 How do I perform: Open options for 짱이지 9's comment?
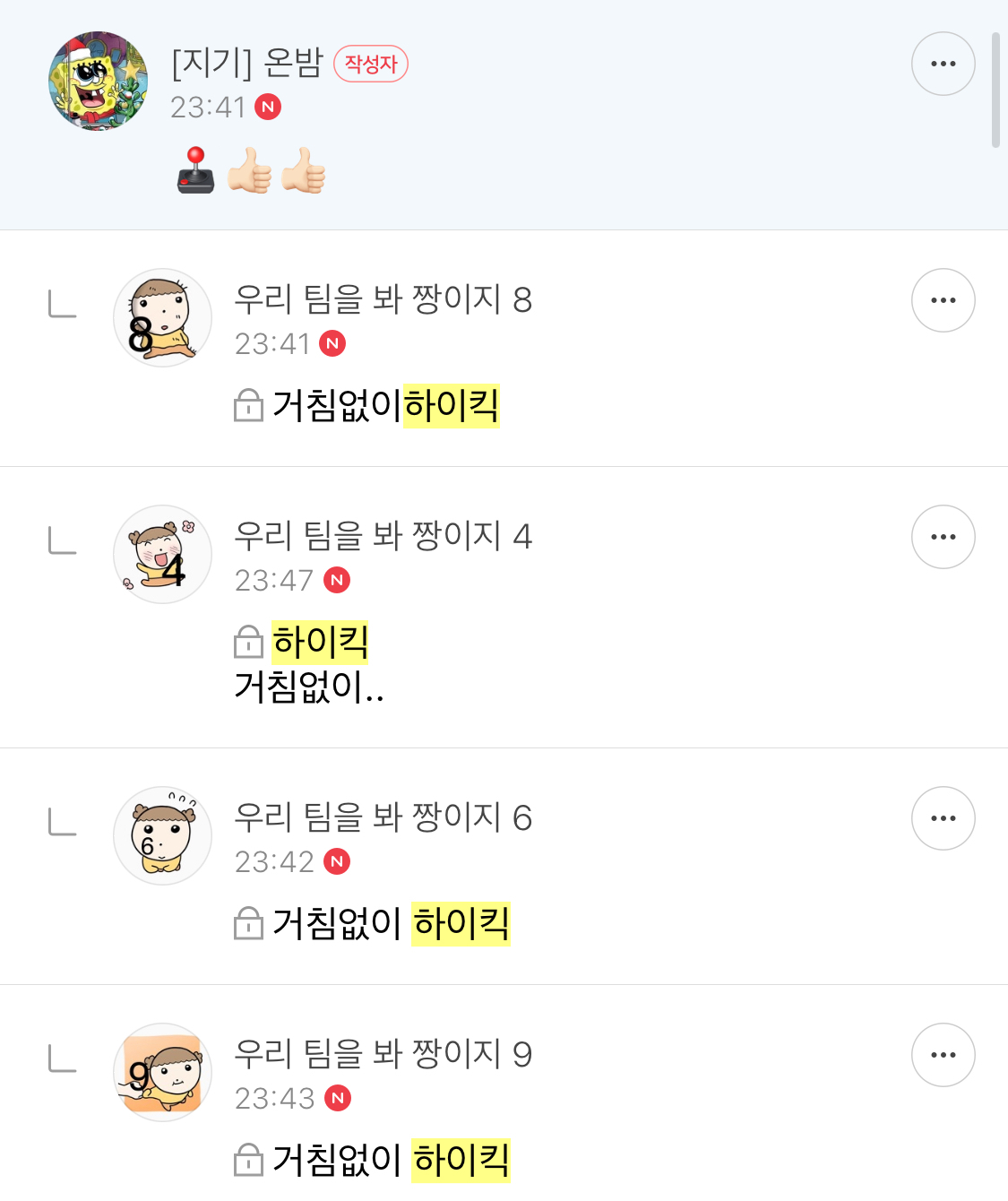[x=943, y=1055]
